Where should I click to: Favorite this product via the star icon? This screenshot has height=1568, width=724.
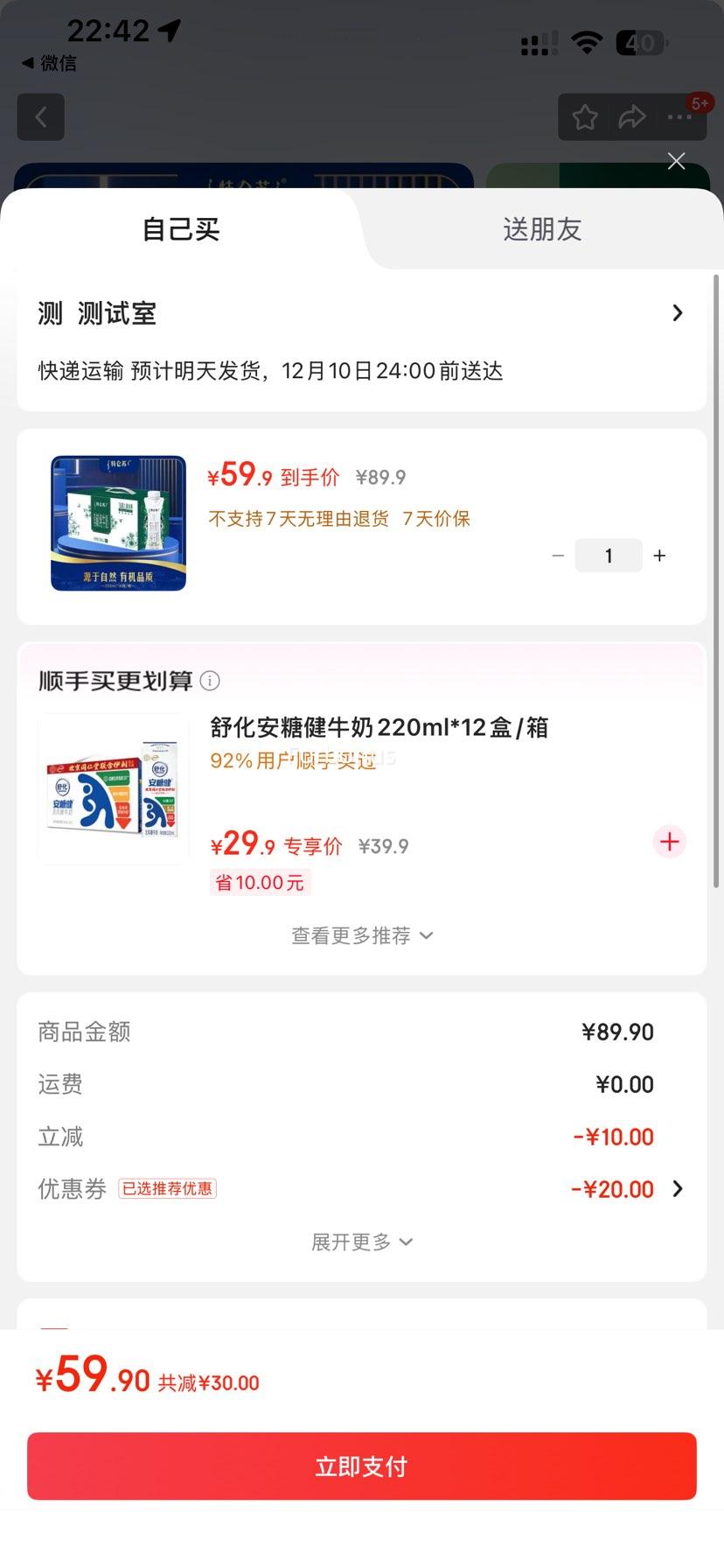[x=584, y=116]
